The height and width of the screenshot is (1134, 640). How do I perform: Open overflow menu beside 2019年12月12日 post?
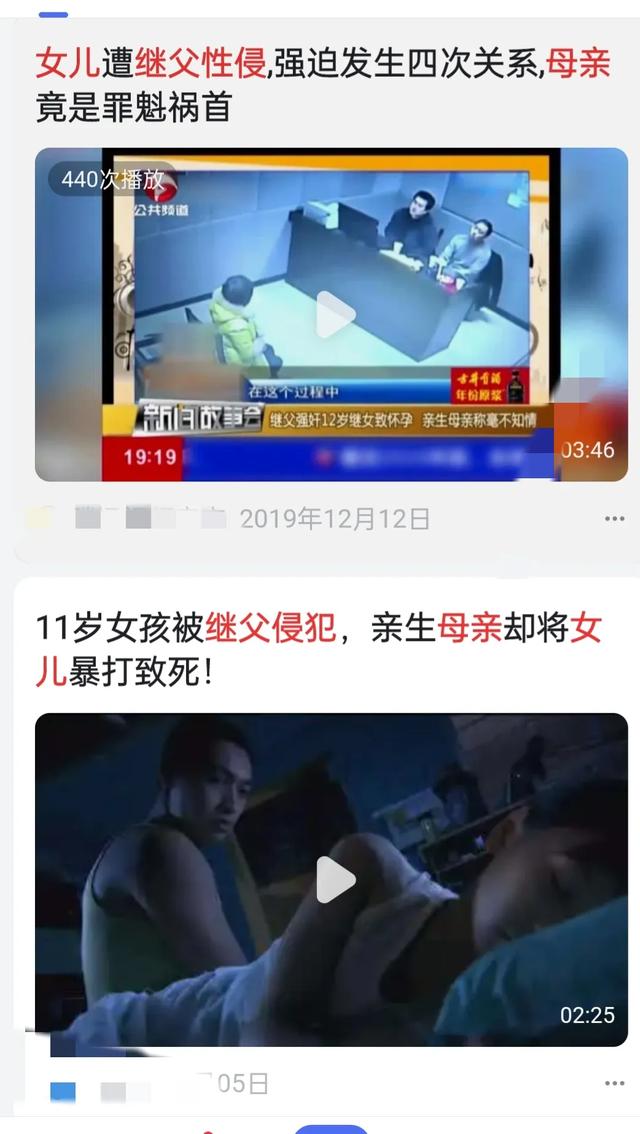click(614, 519)
